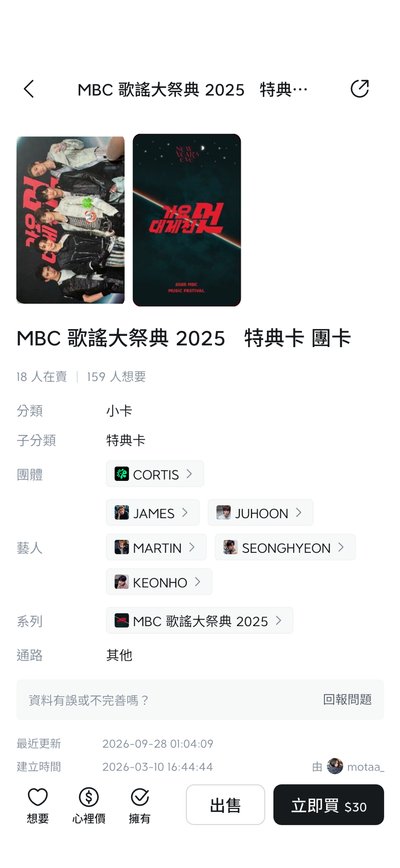
Task: Buy now with 立即買 $30
Action: click(x=329, y=805)
